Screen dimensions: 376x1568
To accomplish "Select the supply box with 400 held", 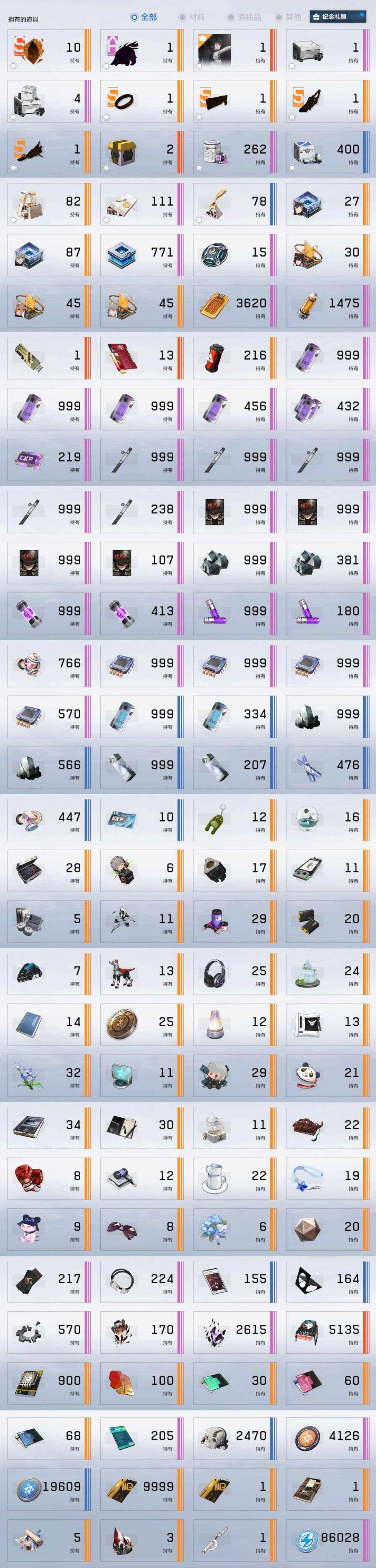I will click(x=327, y=152).
